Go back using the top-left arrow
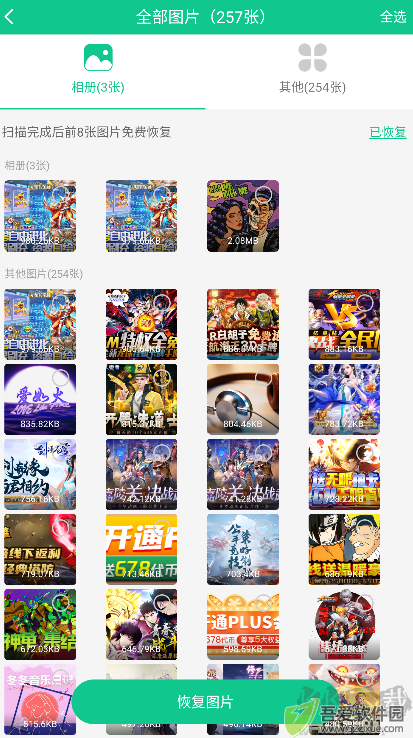The height and width of the screenshot is (738, 413). point(9,17)
